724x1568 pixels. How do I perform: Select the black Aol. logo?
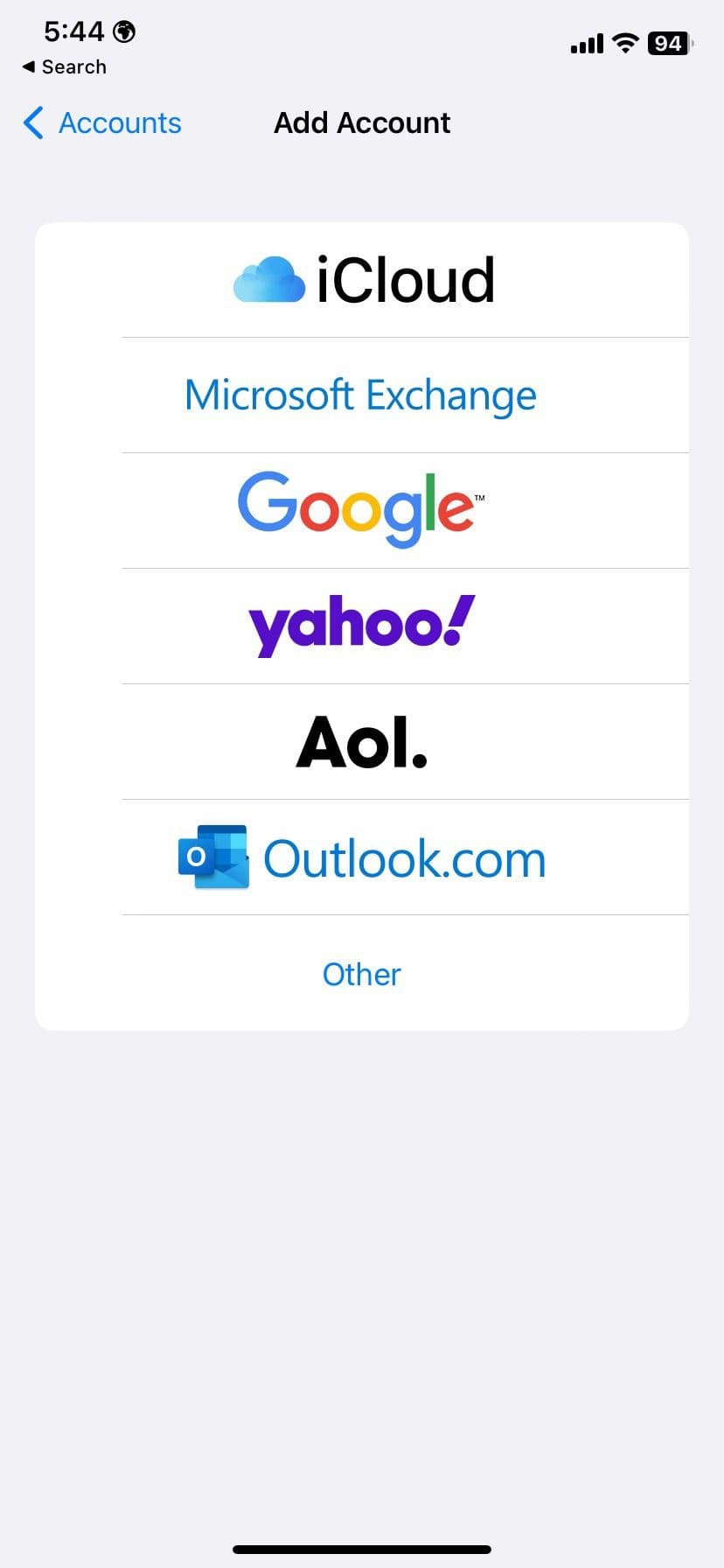[361, 742]
